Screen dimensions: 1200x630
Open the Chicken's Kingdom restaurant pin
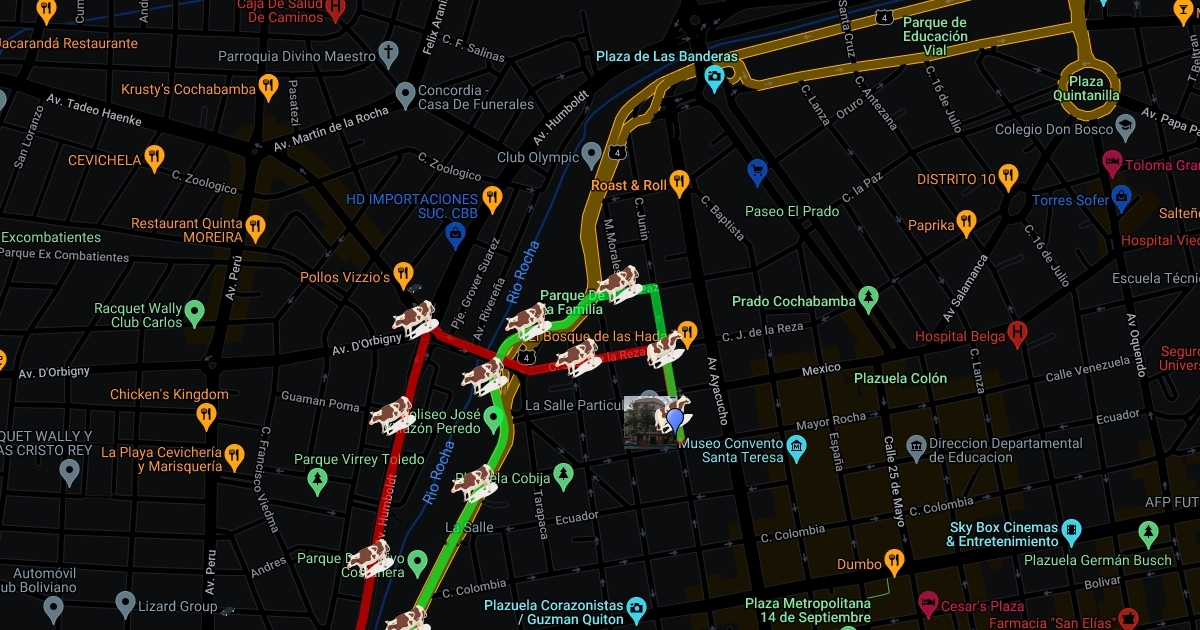coord(206,414)
